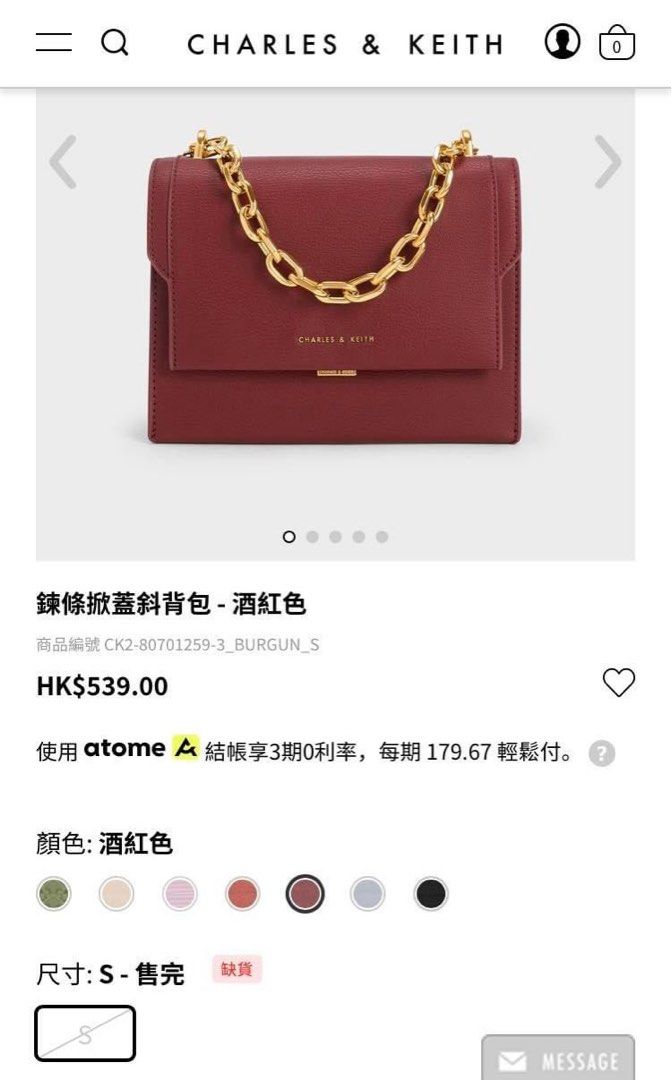Select the beige color swatch
Viewport: 672px width, 1080px height.
click(117, 893)
